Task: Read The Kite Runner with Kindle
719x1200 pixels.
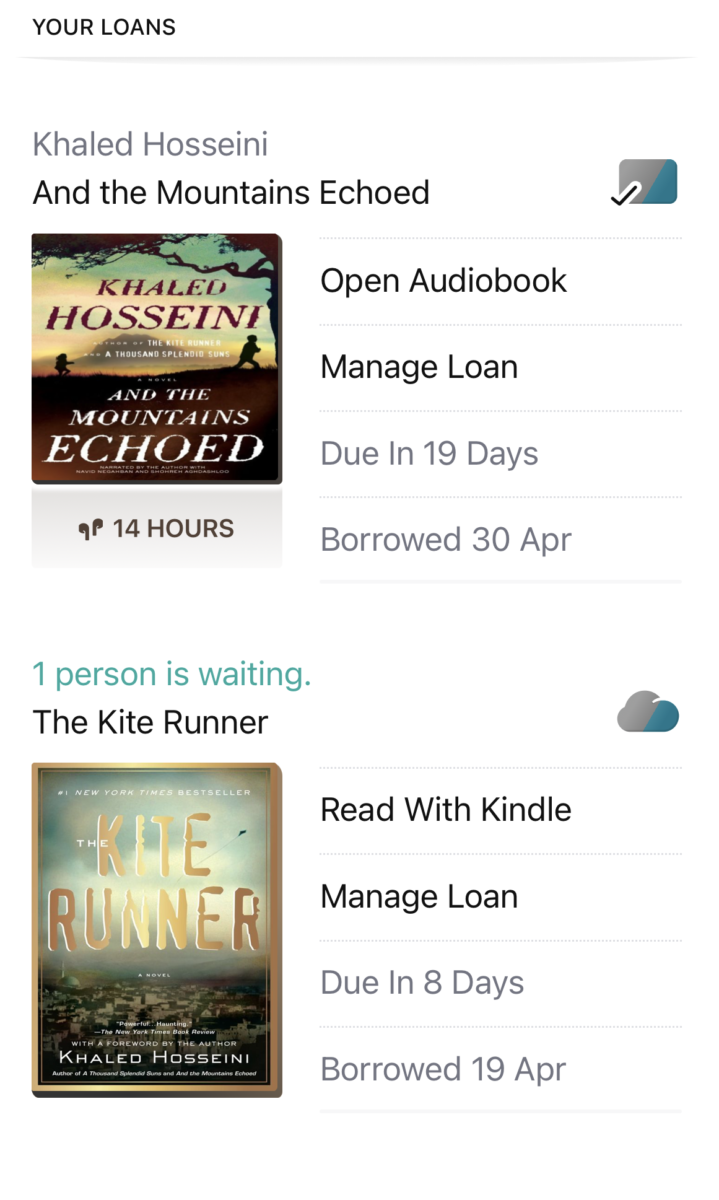Action: 445,810
